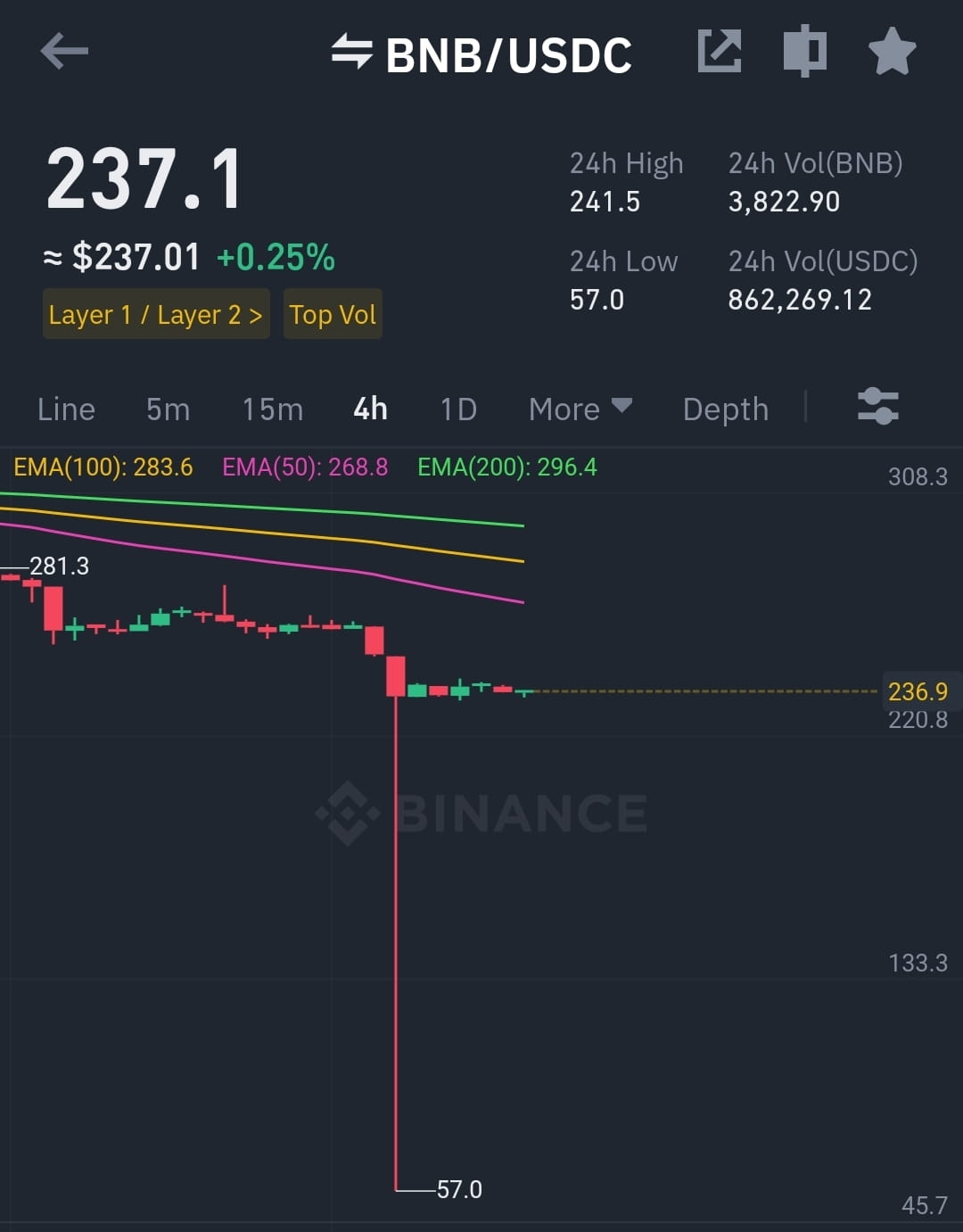Tap the trading view icon next to share
Viewport: 963px width, 1232px height.
pos(804,51)
